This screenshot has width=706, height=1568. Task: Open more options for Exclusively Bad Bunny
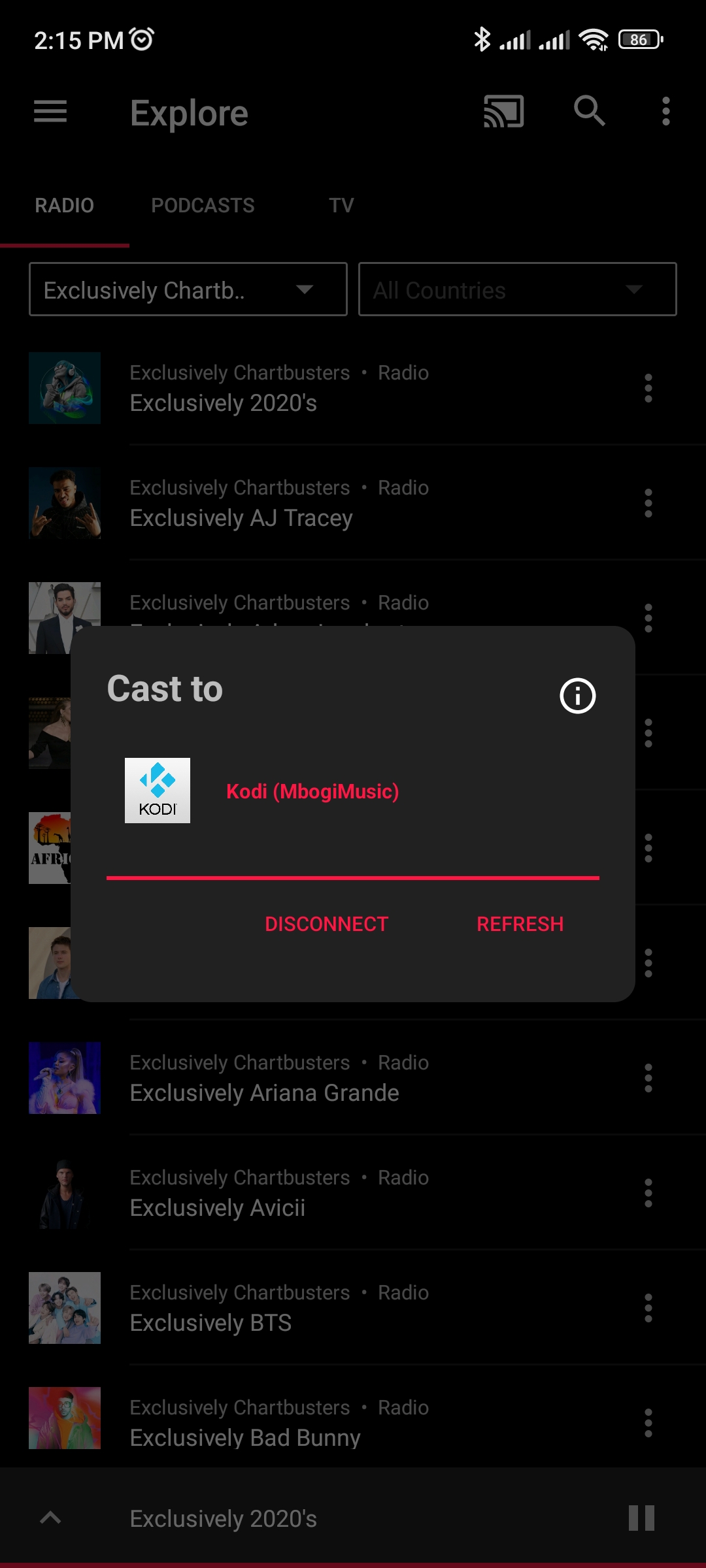click(648, 1423)
